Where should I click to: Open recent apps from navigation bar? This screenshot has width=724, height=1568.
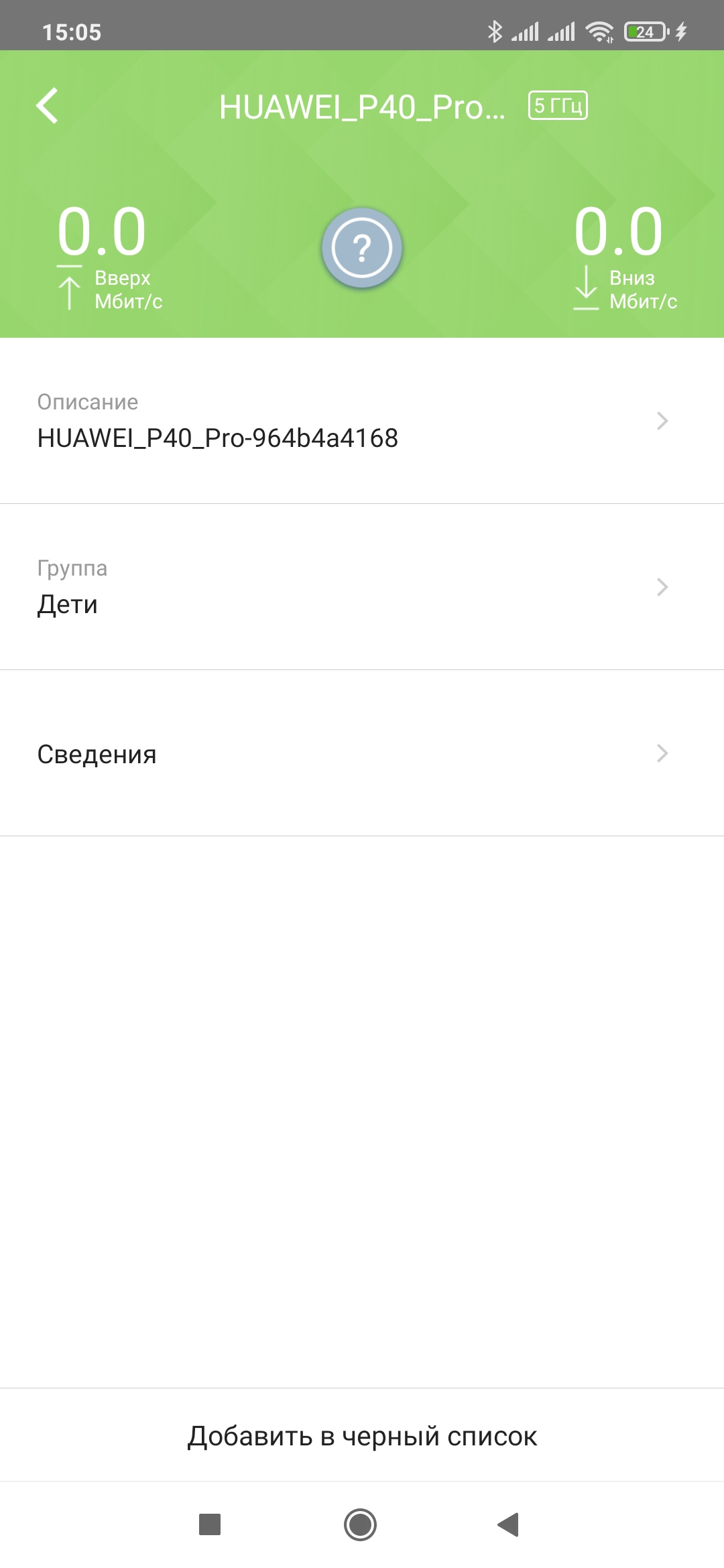(x=210, y=1524)
